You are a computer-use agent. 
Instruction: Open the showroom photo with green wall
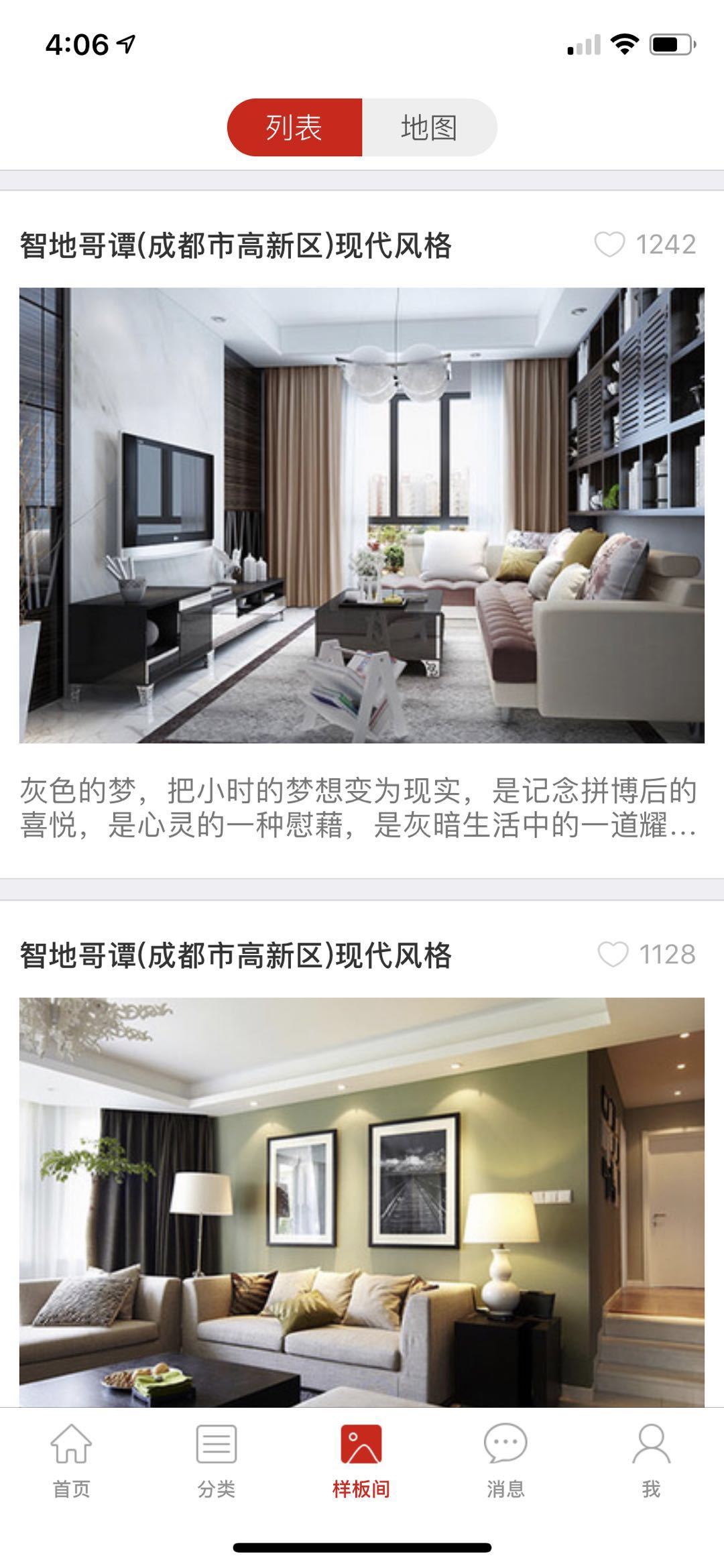point(362,1200)
